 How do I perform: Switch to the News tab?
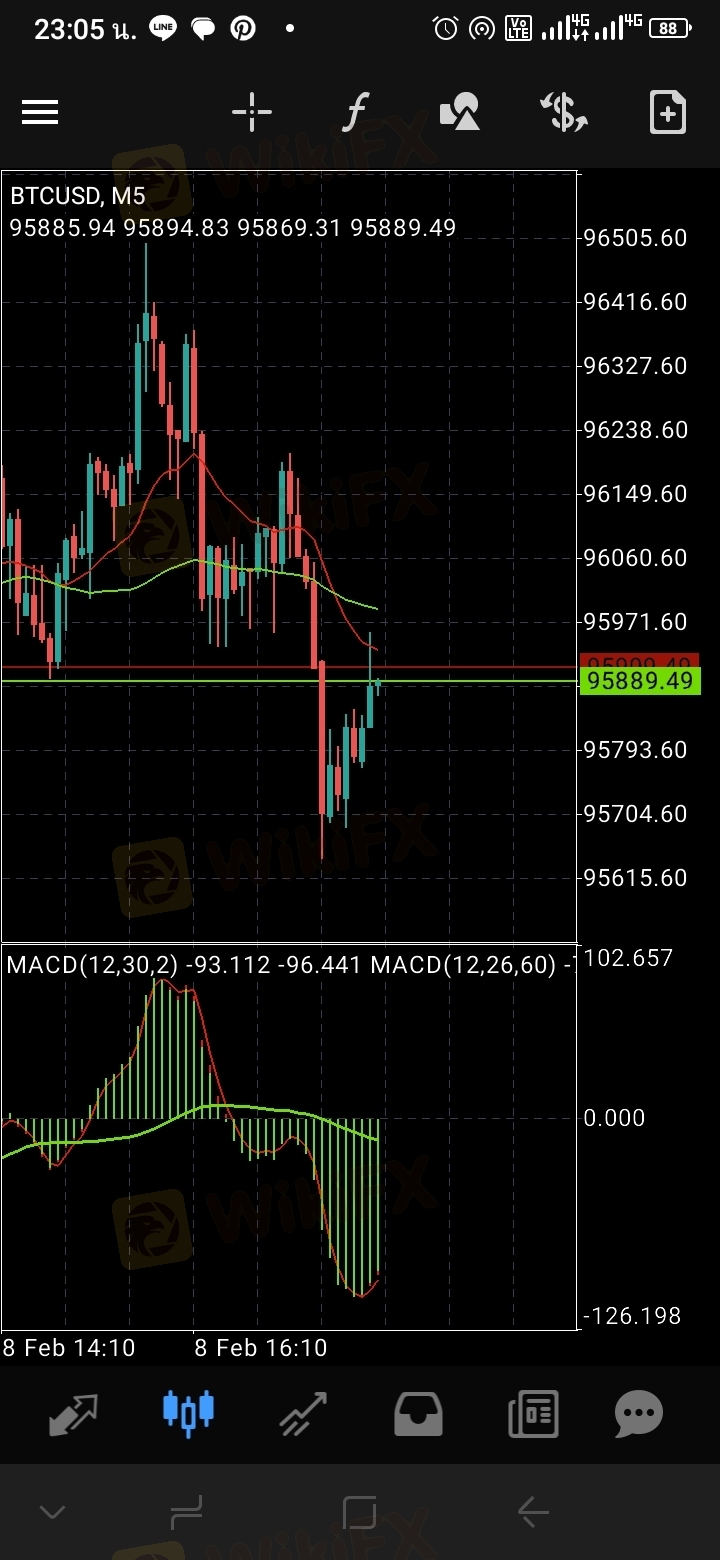[x=533, y=1412]
